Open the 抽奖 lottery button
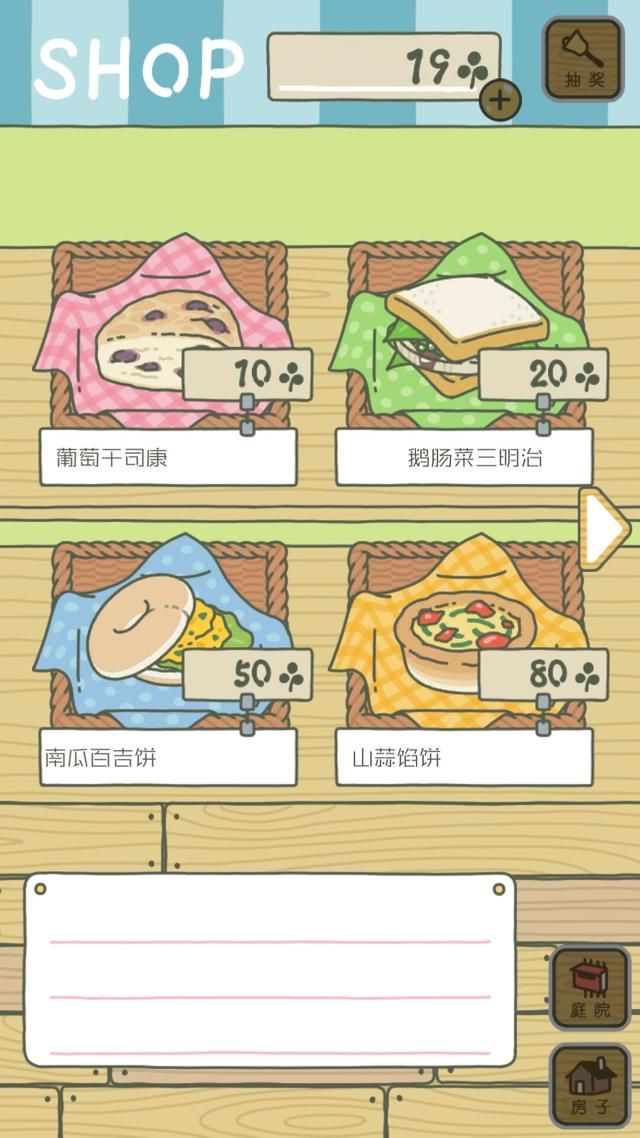Screen dimensions: 640x1138 coord(583,59)
